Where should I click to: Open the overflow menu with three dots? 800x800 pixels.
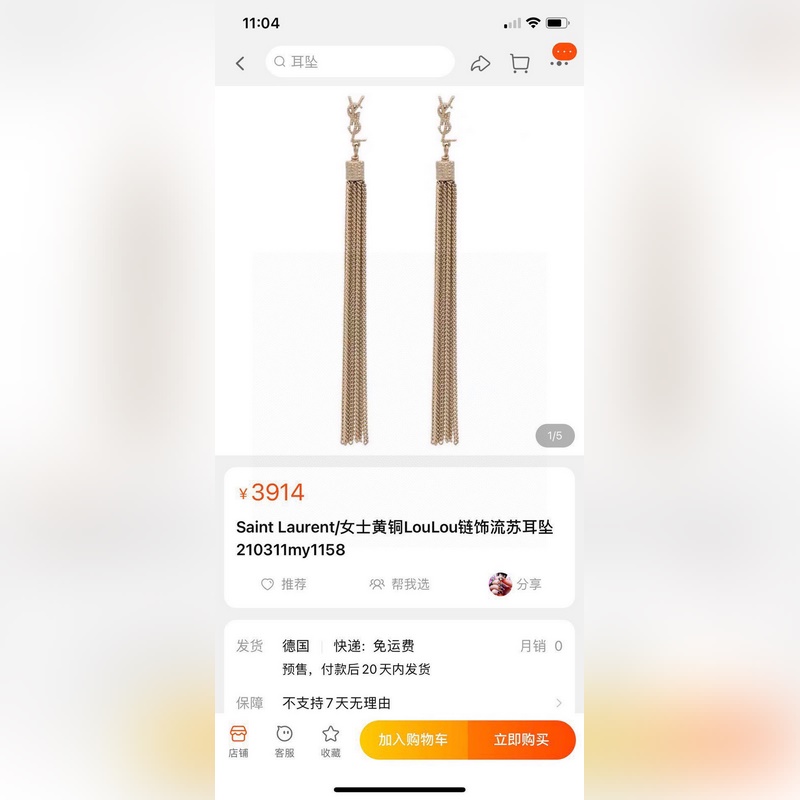(559, 63)
